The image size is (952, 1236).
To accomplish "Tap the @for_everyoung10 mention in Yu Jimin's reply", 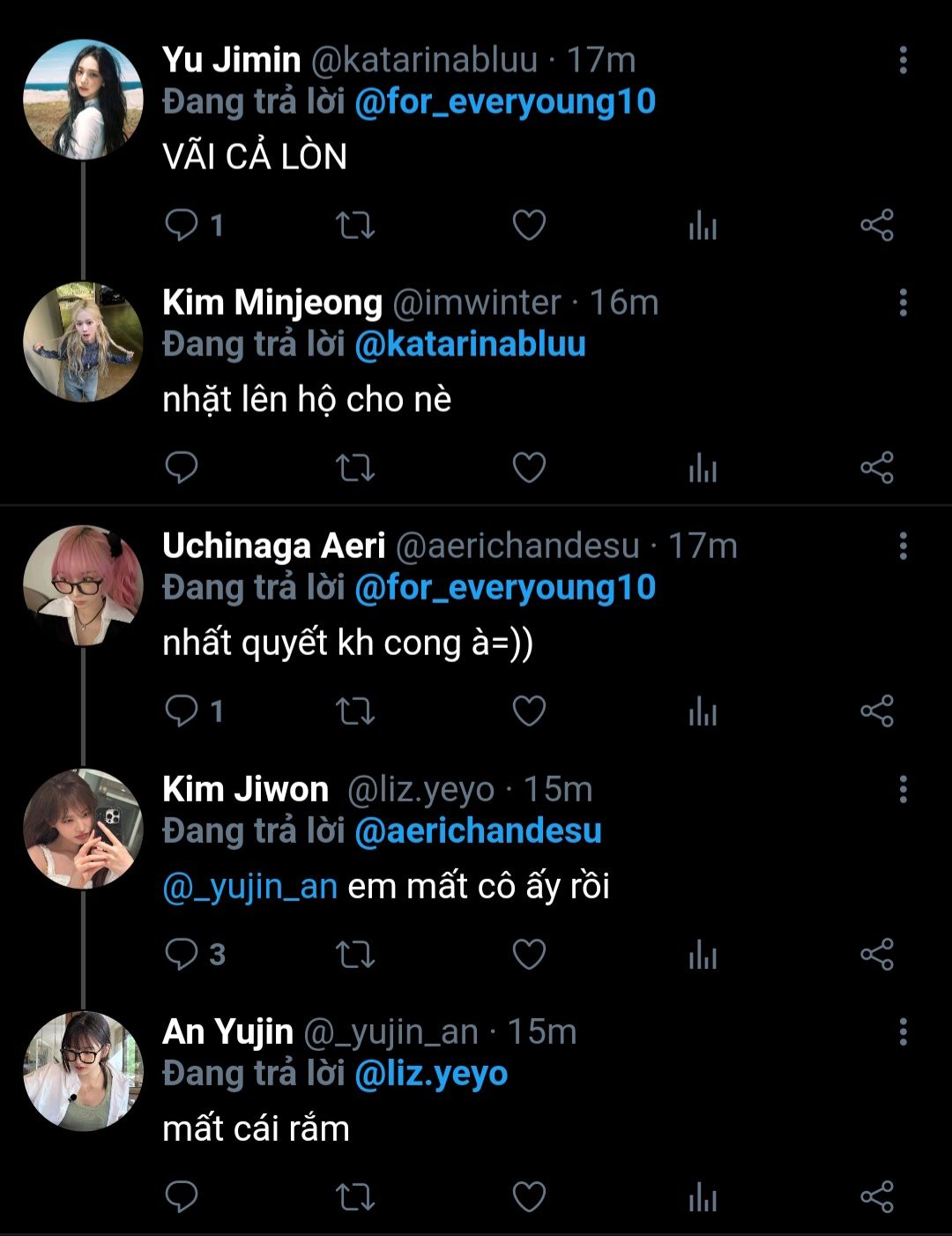I will click(505, 102).
